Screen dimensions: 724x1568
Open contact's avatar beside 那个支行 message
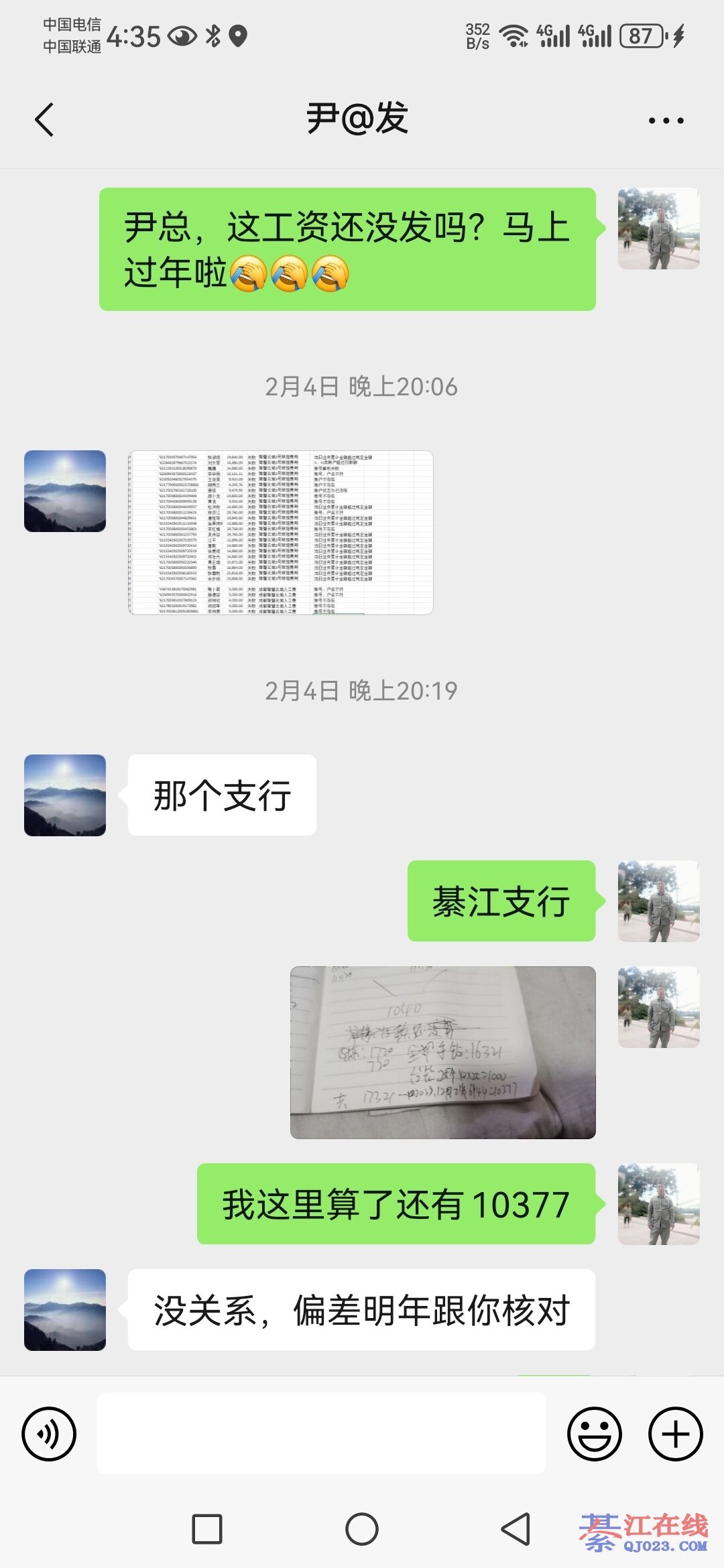point(65,795)
